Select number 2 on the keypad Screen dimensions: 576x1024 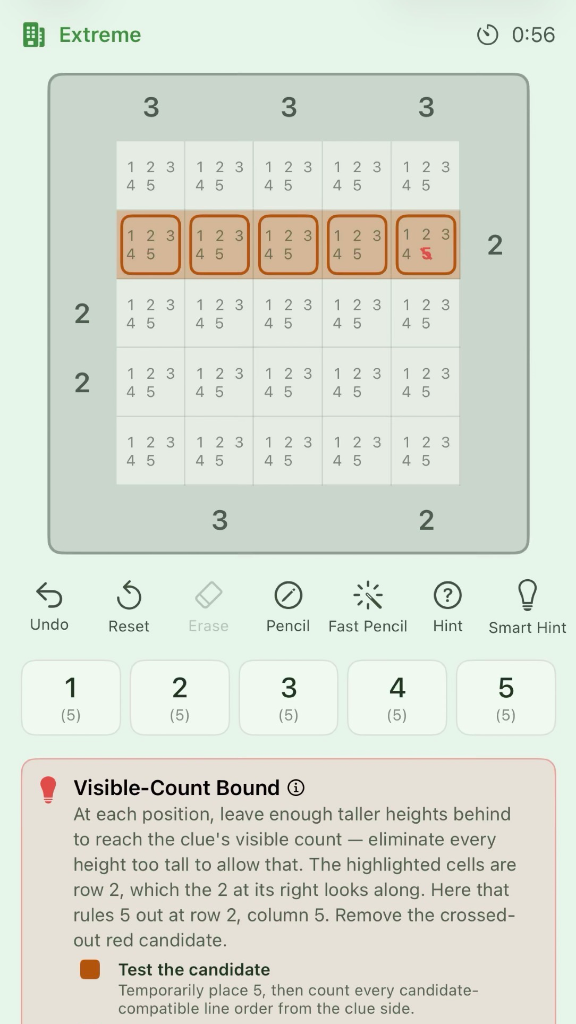pos(180,697)
